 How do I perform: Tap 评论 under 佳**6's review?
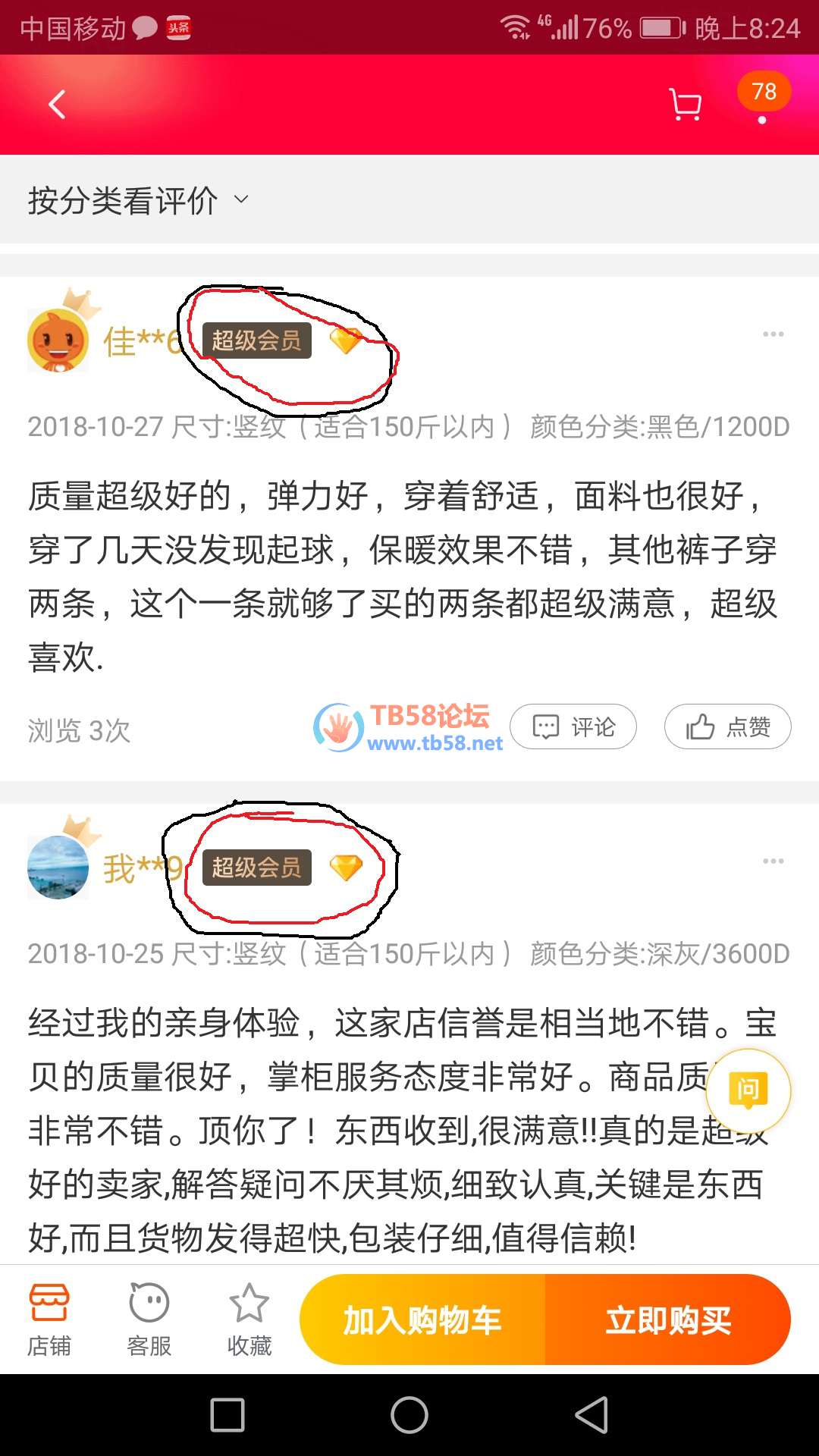[x=573, y=726]
